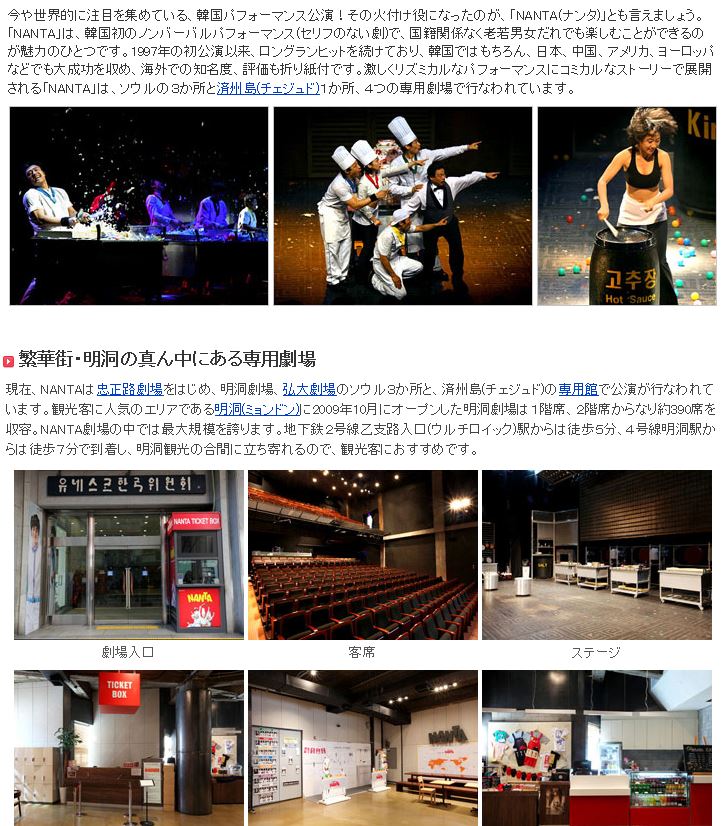The height and width of the screenshot is (826, 721).
Task: Open the 明洞(ミョンドン) link
Action: tap(257, 409)
